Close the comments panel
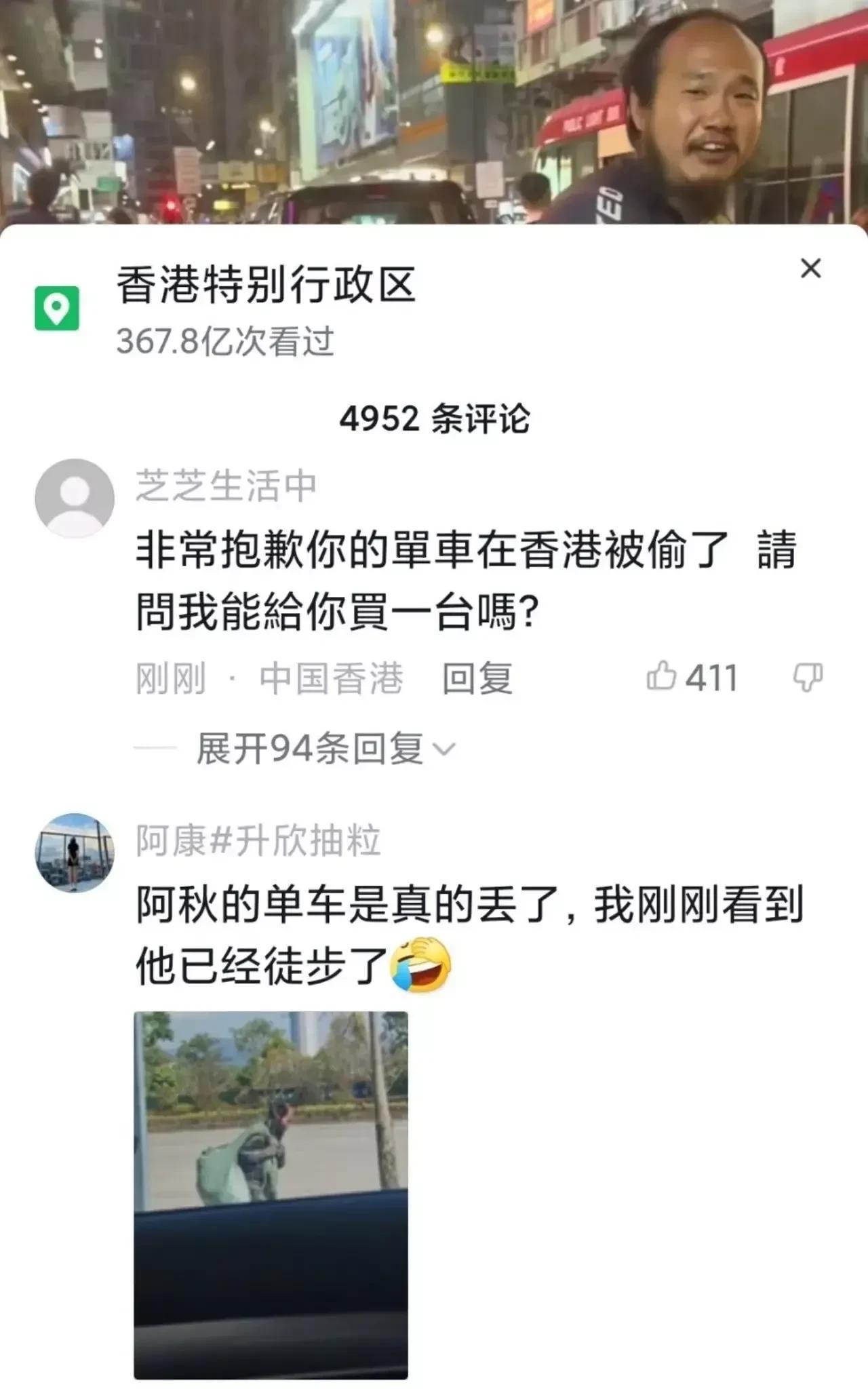The image size is (868, 1389). pyautogui.click(x=810, y=269)
